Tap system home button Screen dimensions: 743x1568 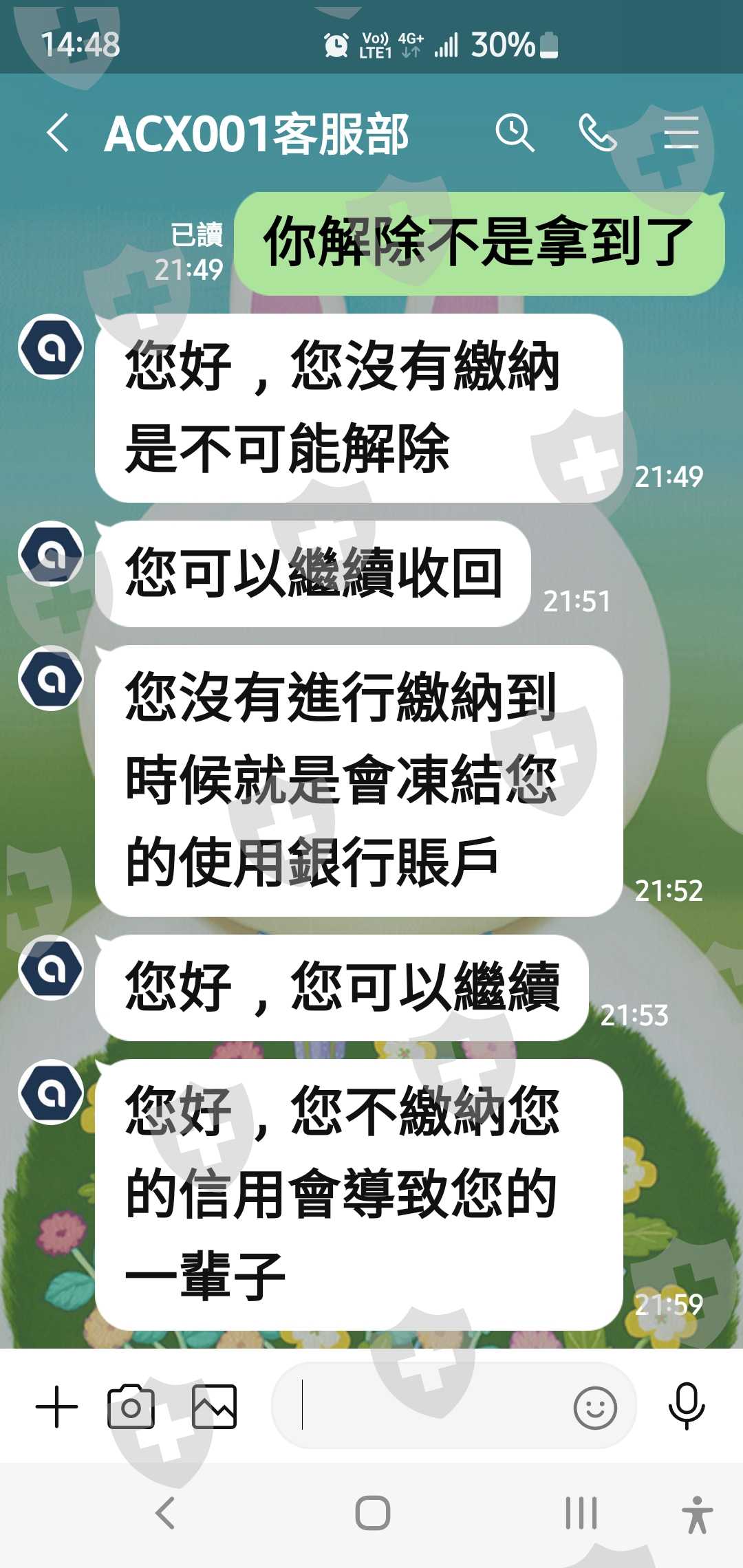[x=372, y=1514]
